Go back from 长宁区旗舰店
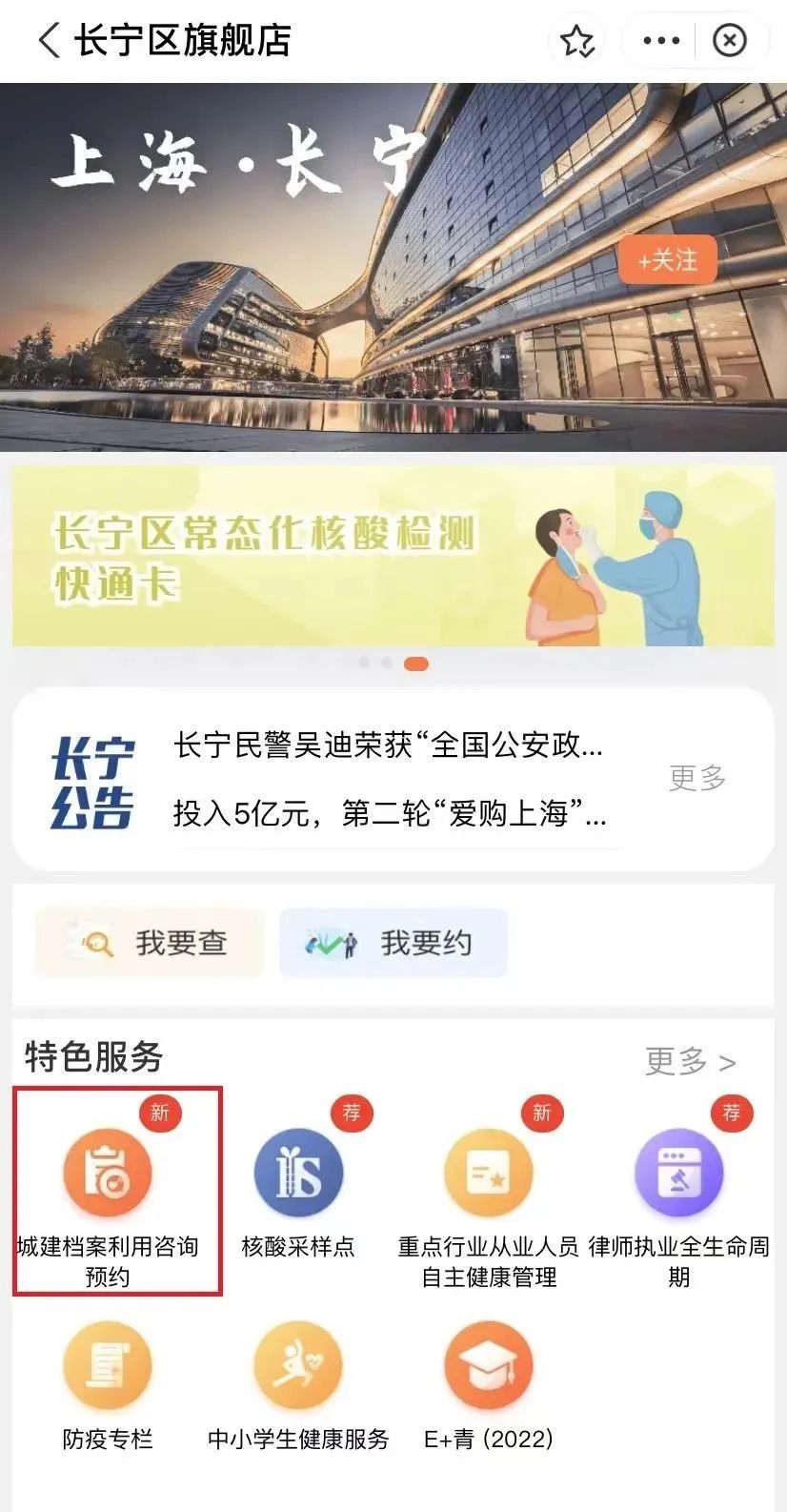Screen dimensions: 787x1512 pos(48,41)
